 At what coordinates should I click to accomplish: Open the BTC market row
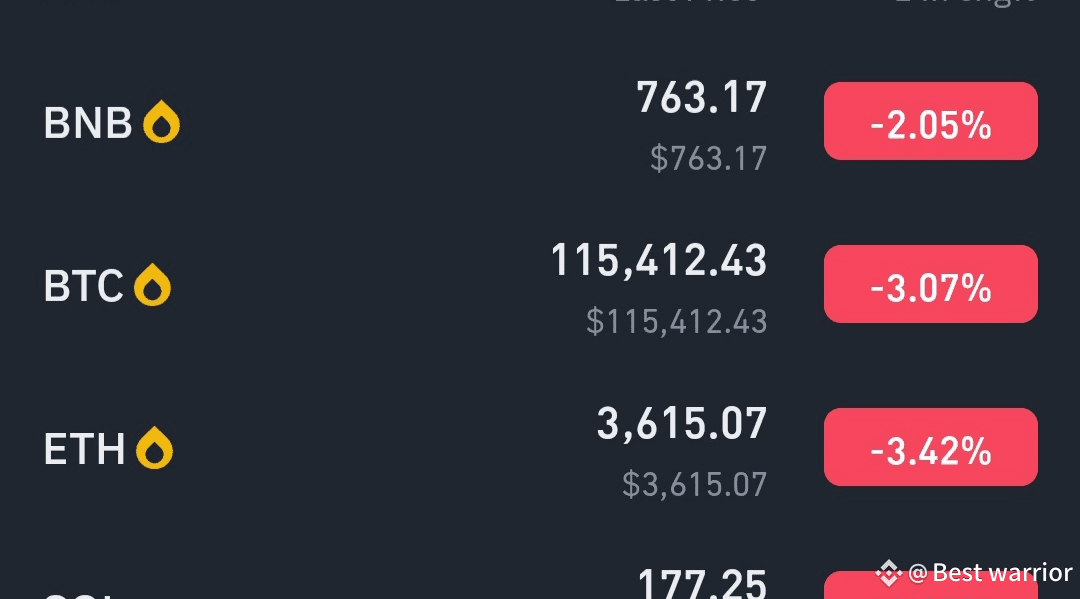84,287
